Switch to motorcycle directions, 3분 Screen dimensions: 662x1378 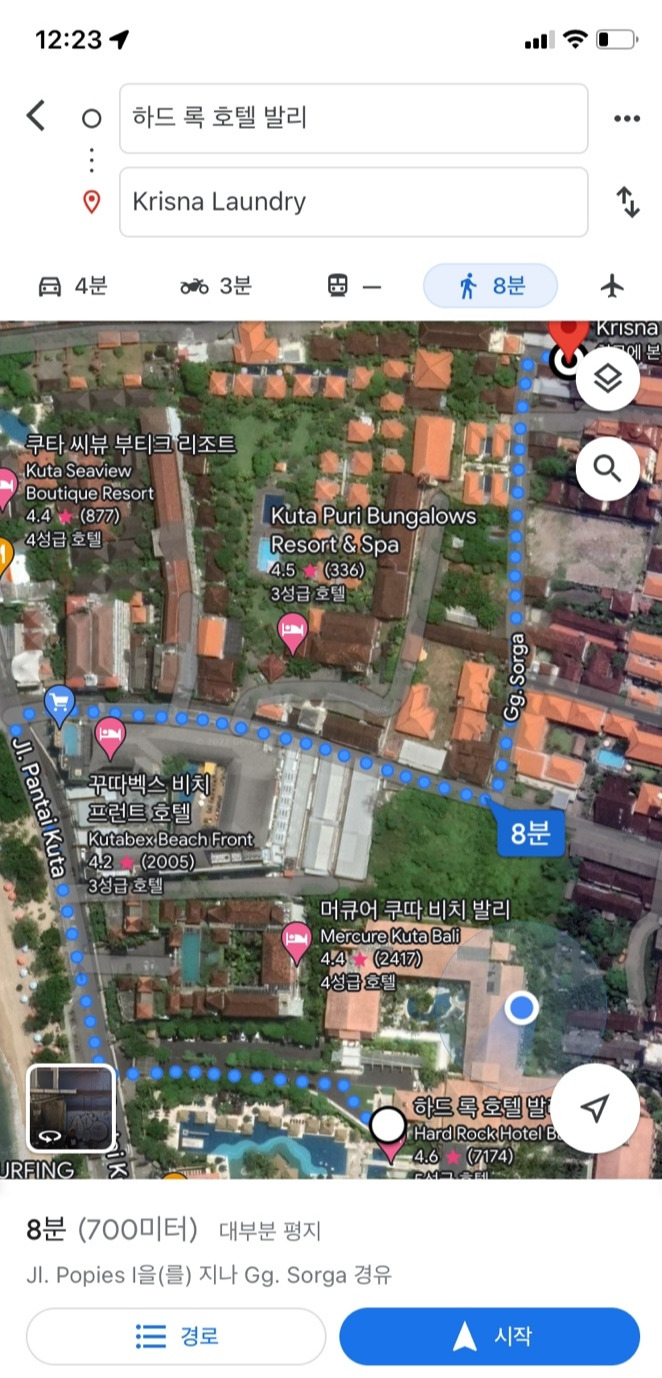click(x=215, y=286)
